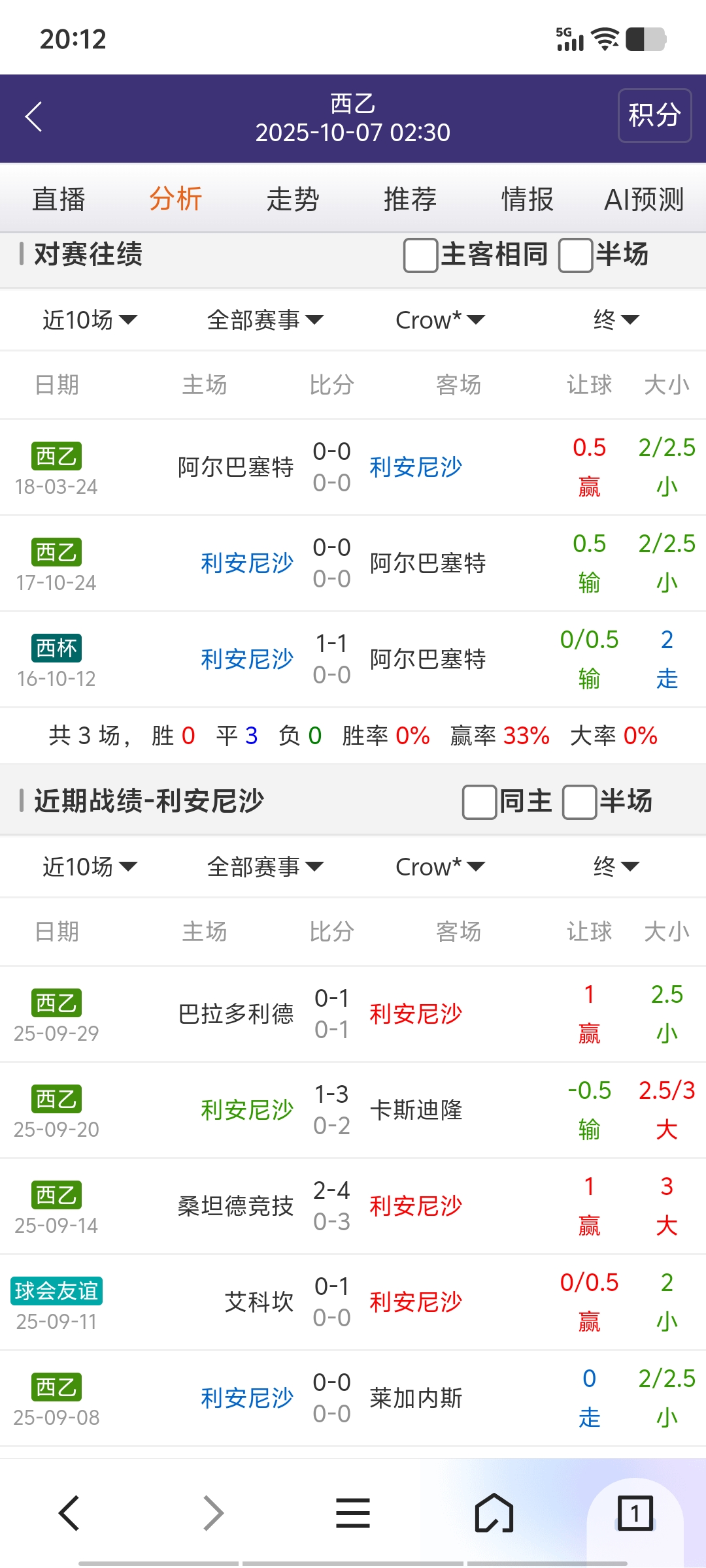
Task: Open 全部赛事 filter under 对赛往绩
Action: [x=265, y=320]
